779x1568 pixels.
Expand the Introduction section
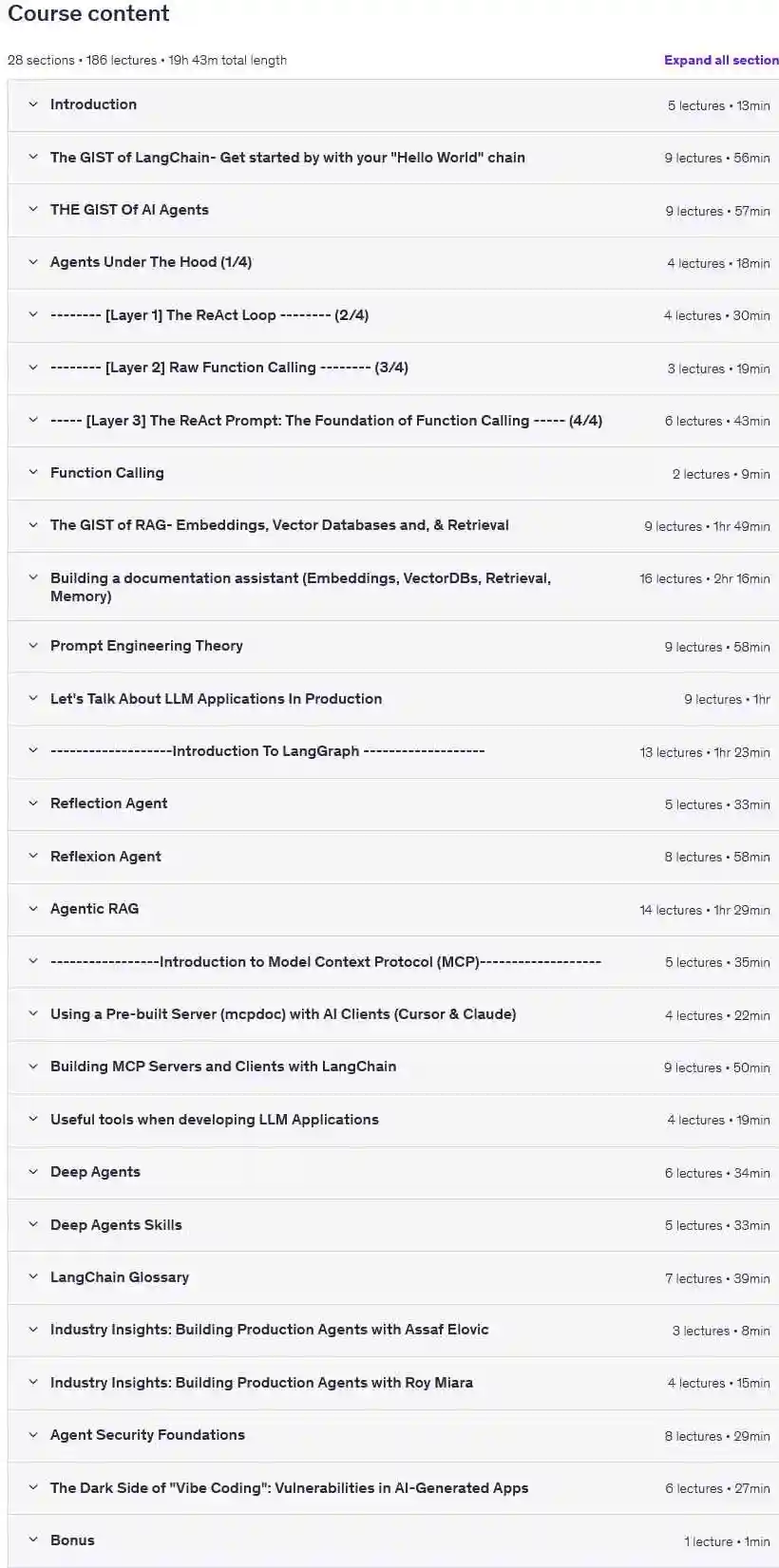coord(393,105)
